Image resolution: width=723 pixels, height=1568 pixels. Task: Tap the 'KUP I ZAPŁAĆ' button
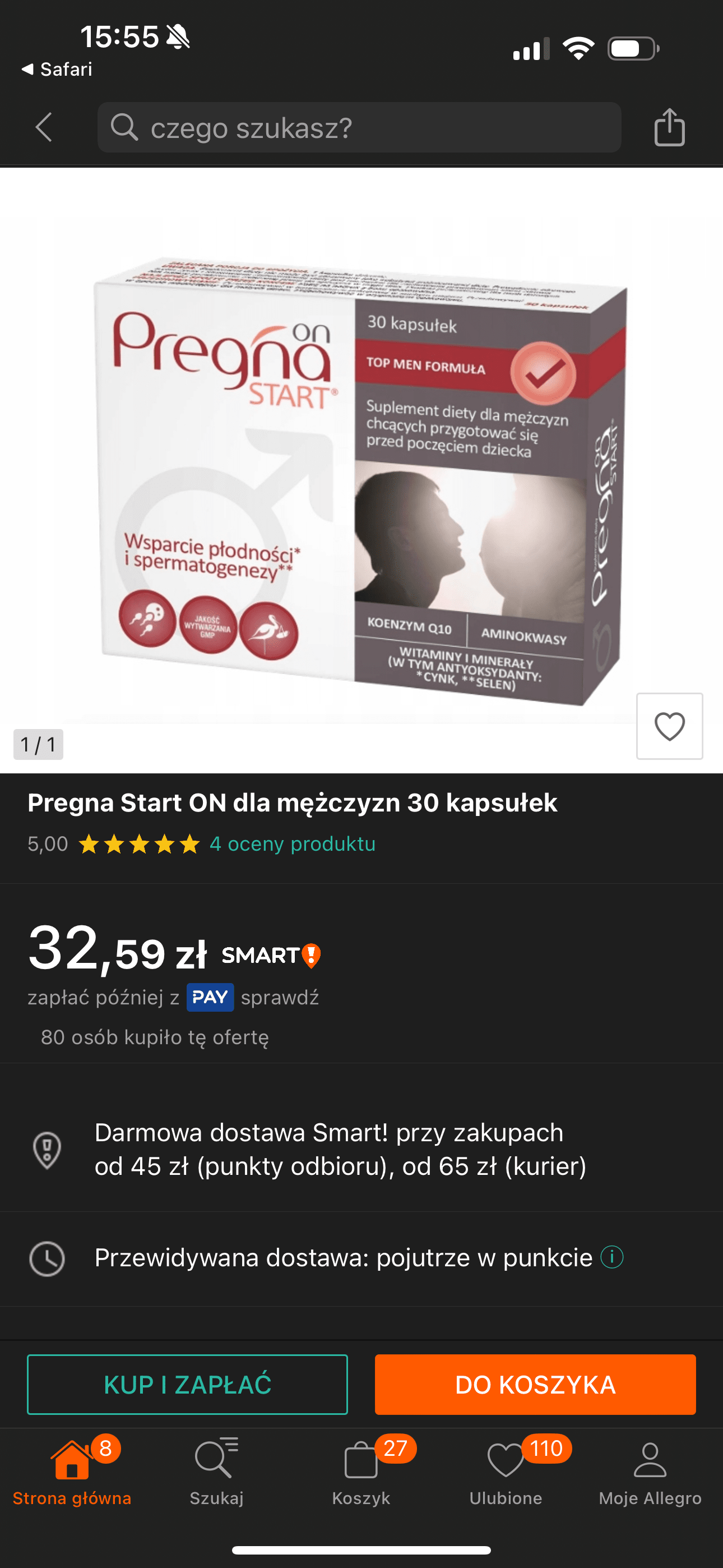[187, 1385]
